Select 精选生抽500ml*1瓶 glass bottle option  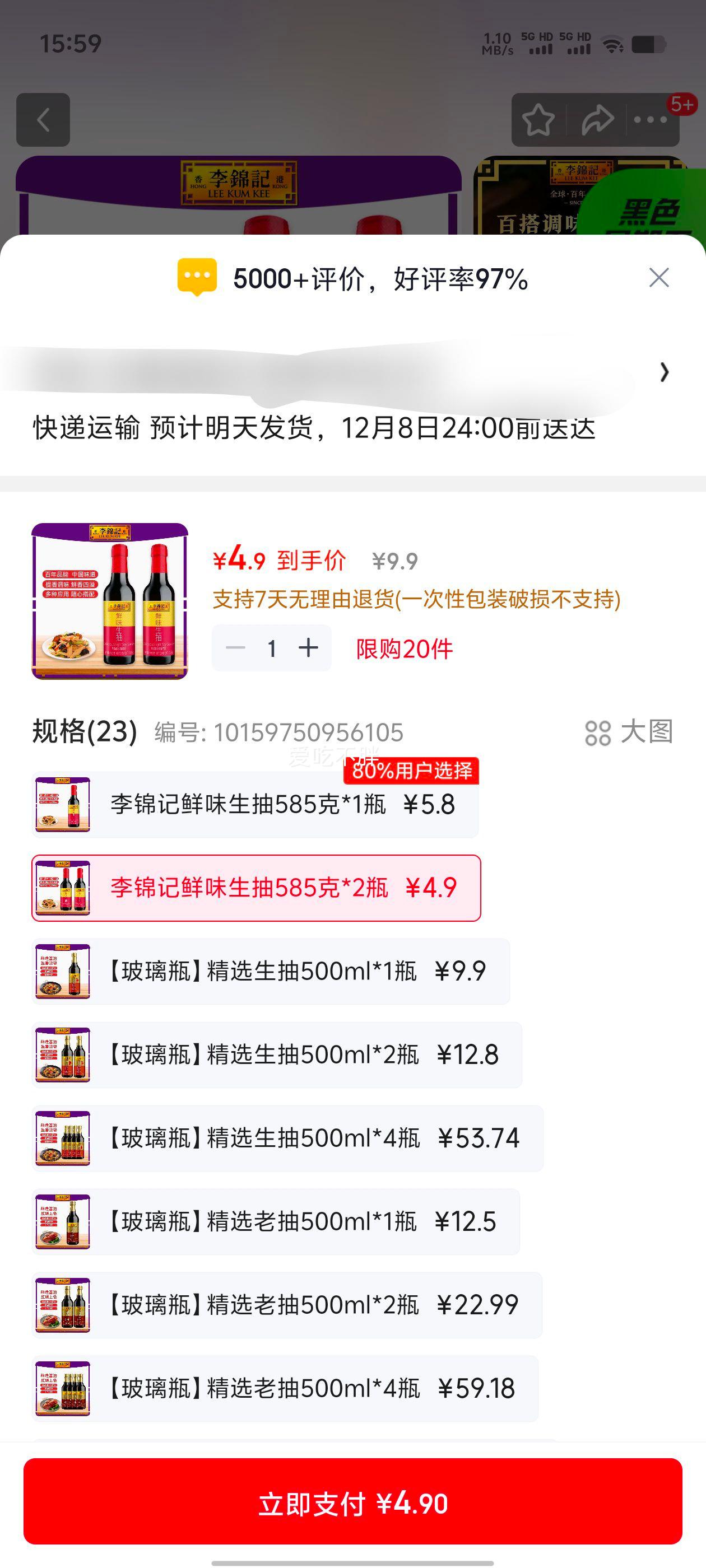[271, 972]
